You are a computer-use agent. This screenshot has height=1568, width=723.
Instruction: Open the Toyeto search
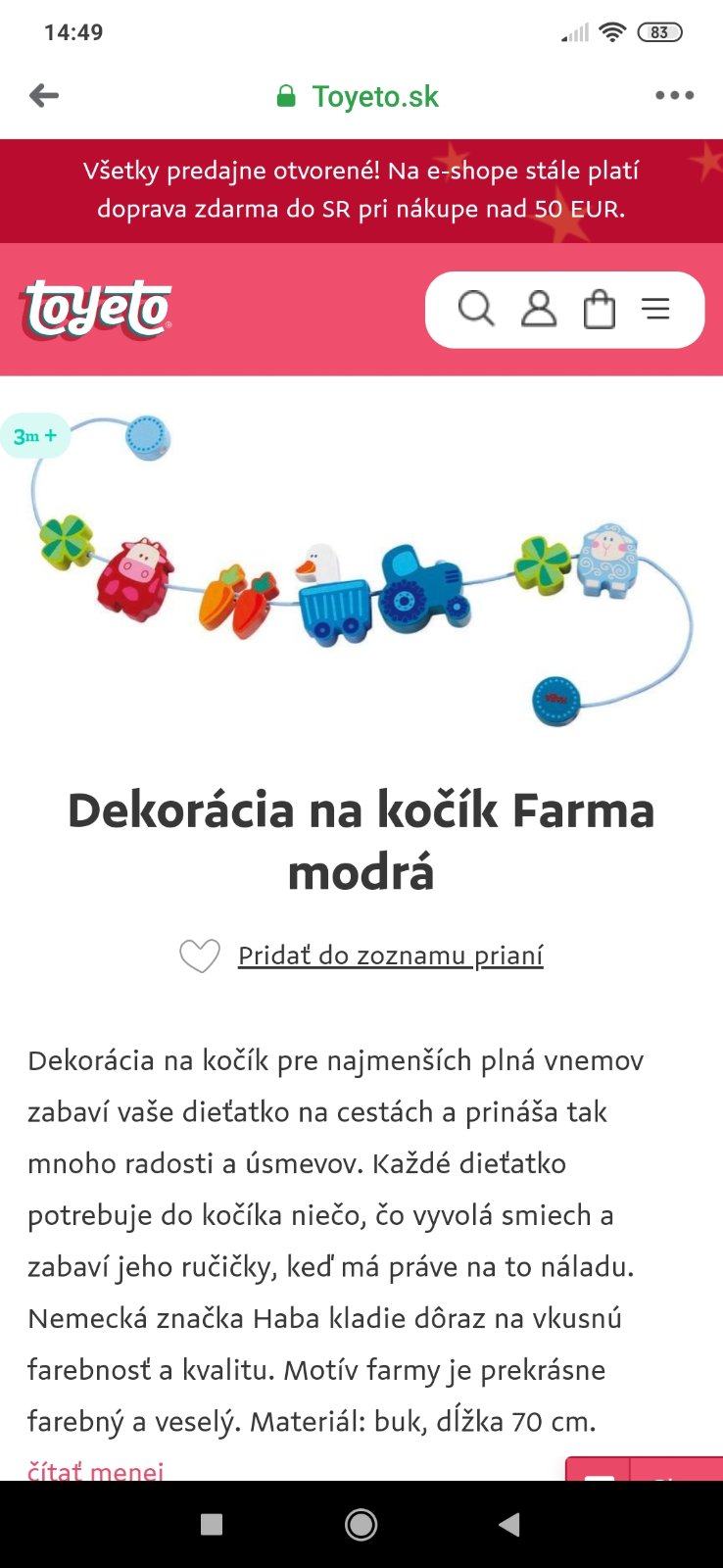(476, 309)
